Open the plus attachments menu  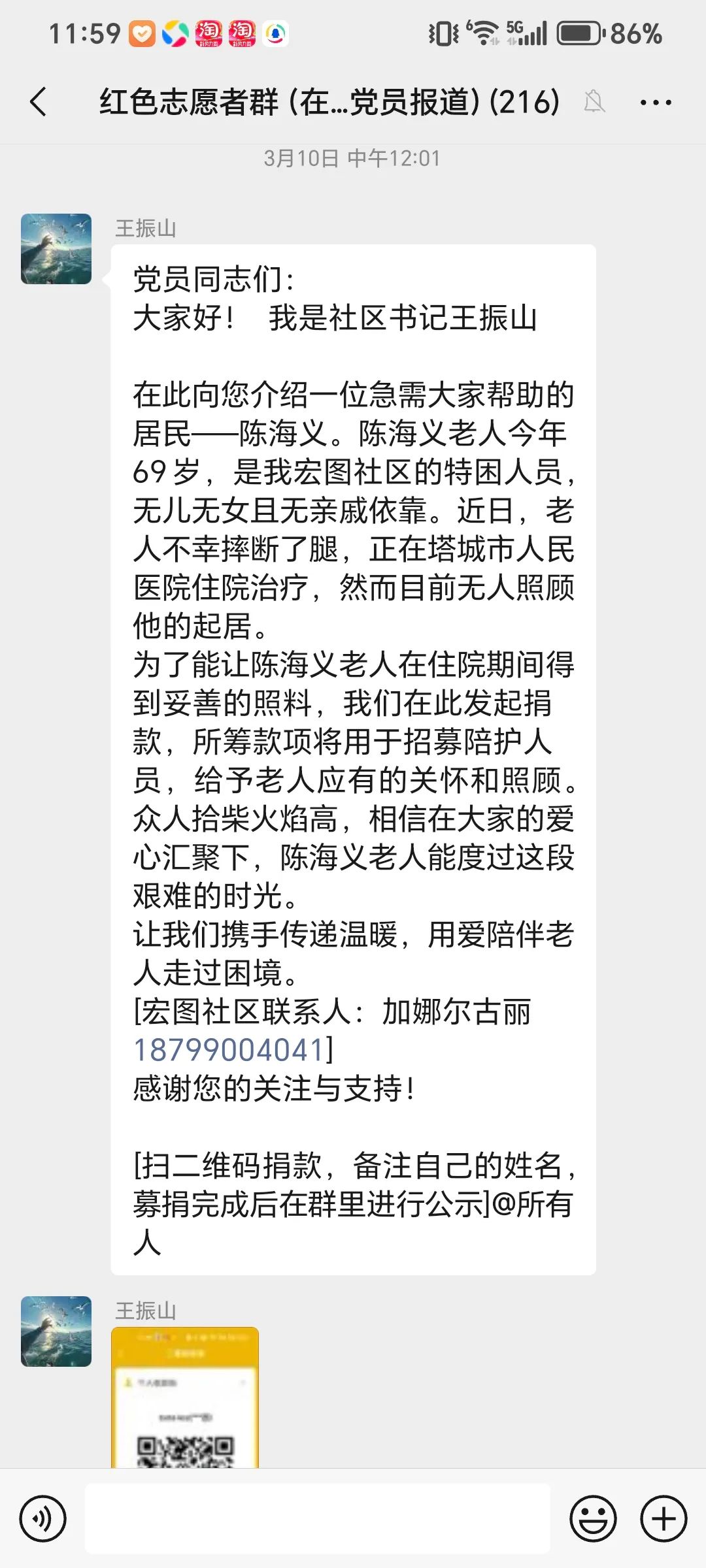pyautogui.click(x=664, y=1519)
